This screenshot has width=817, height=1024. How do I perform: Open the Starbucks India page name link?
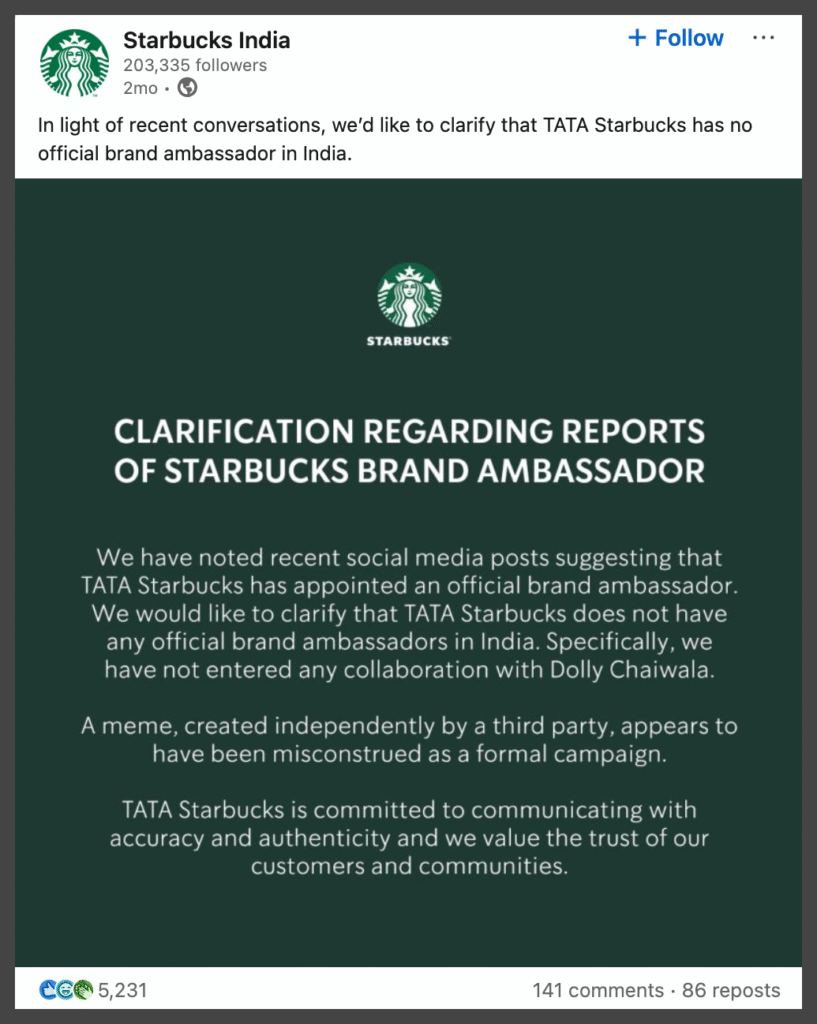click(206, 41)
